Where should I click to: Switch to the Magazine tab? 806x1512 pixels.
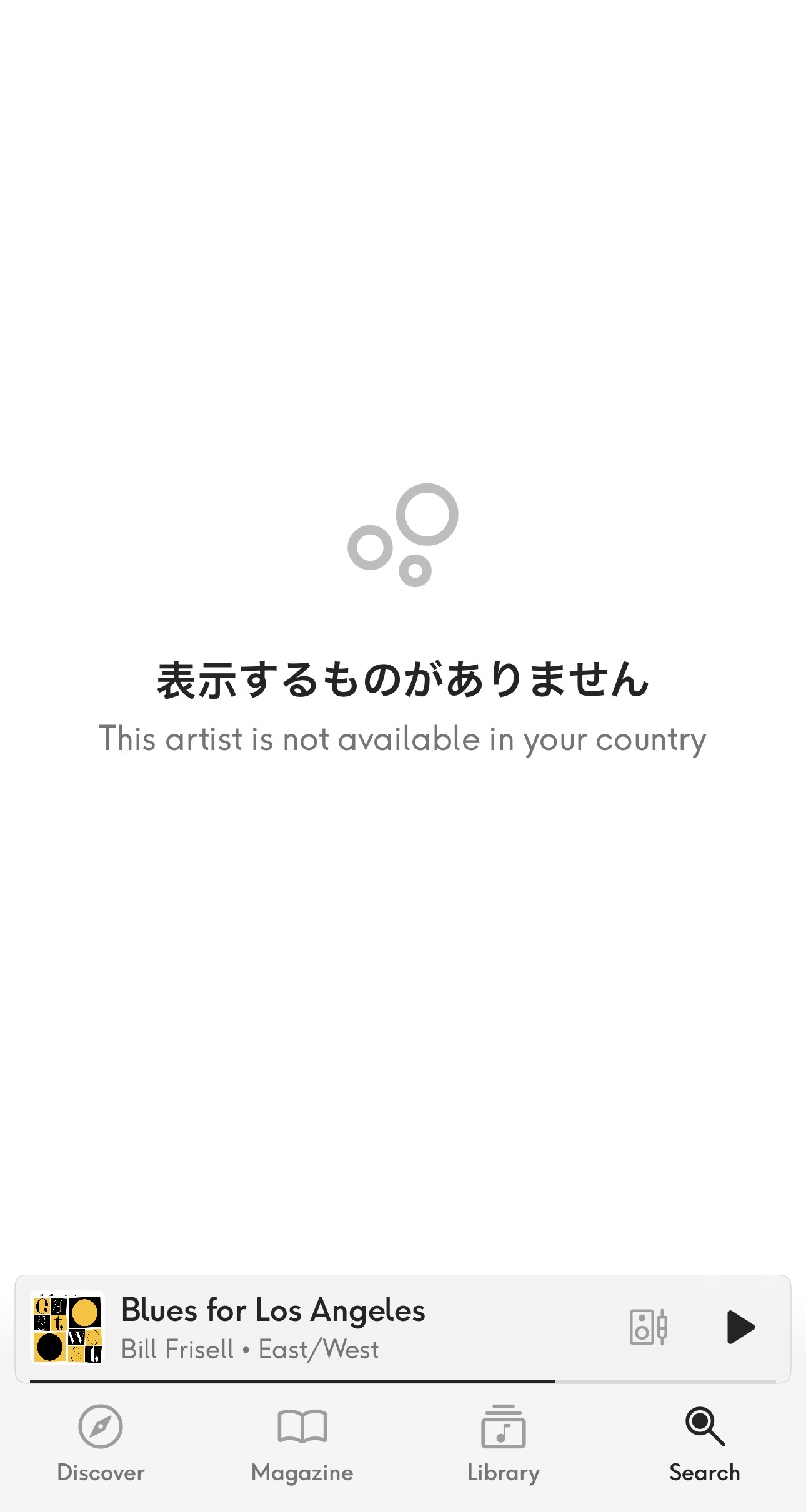tap(302, 1443)
